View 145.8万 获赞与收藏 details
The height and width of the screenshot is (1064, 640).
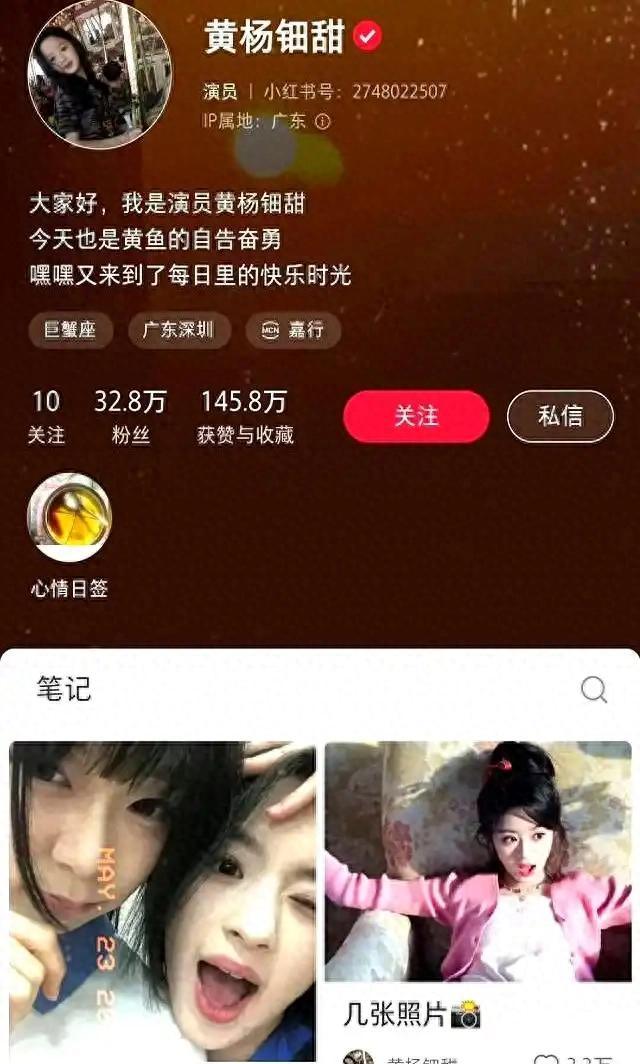pos(245,416)
